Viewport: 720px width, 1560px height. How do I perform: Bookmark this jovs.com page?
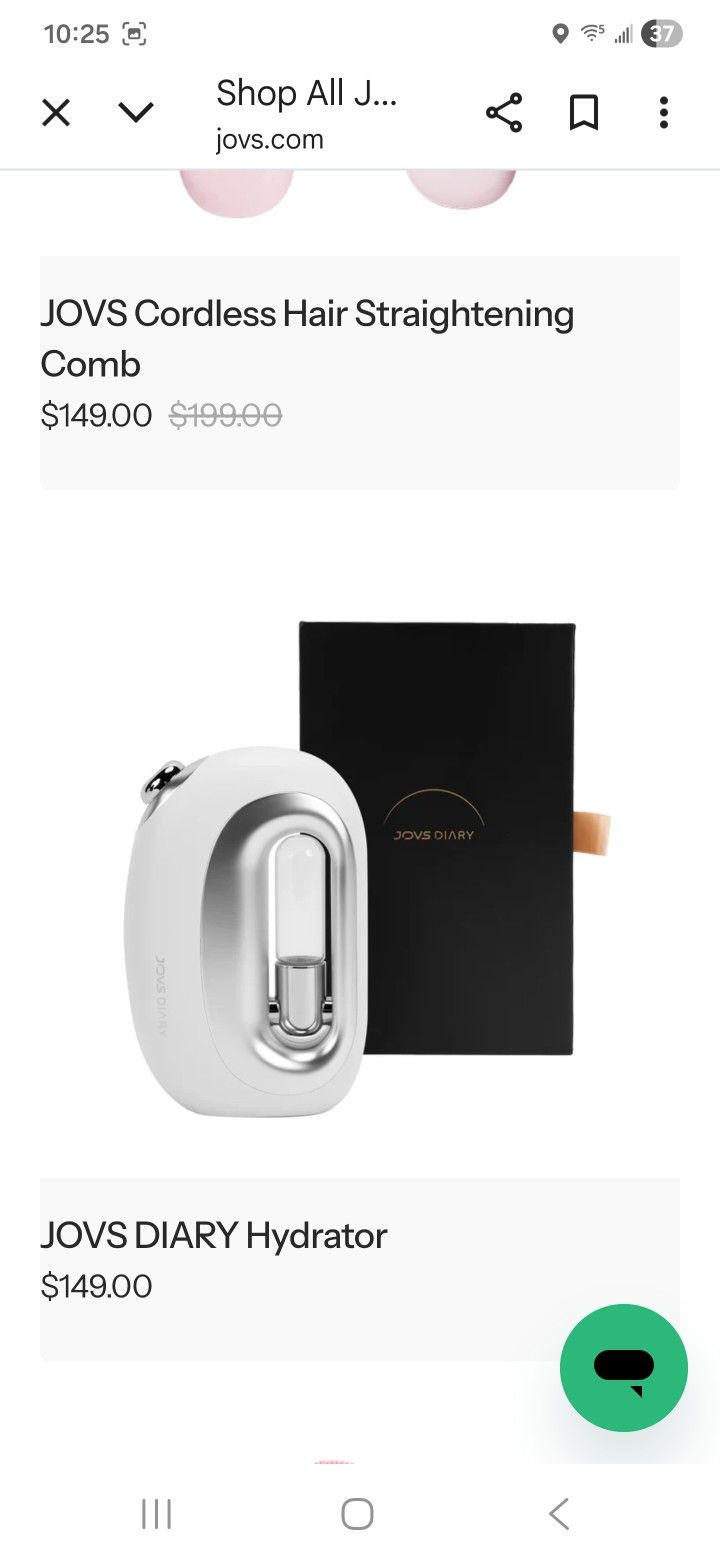point(584,113)
